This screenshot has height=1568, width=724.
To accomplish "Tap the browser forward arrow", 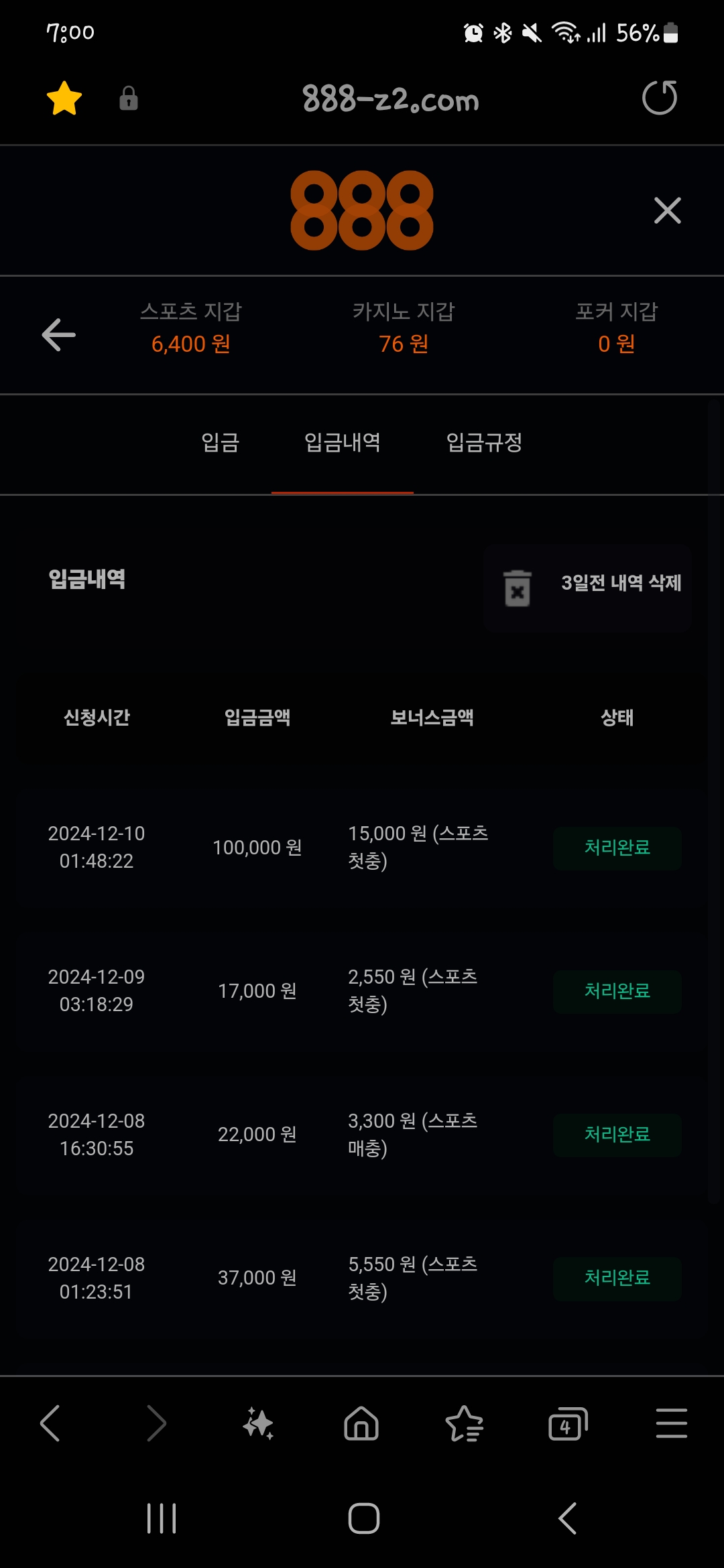I will (156, 1423).
